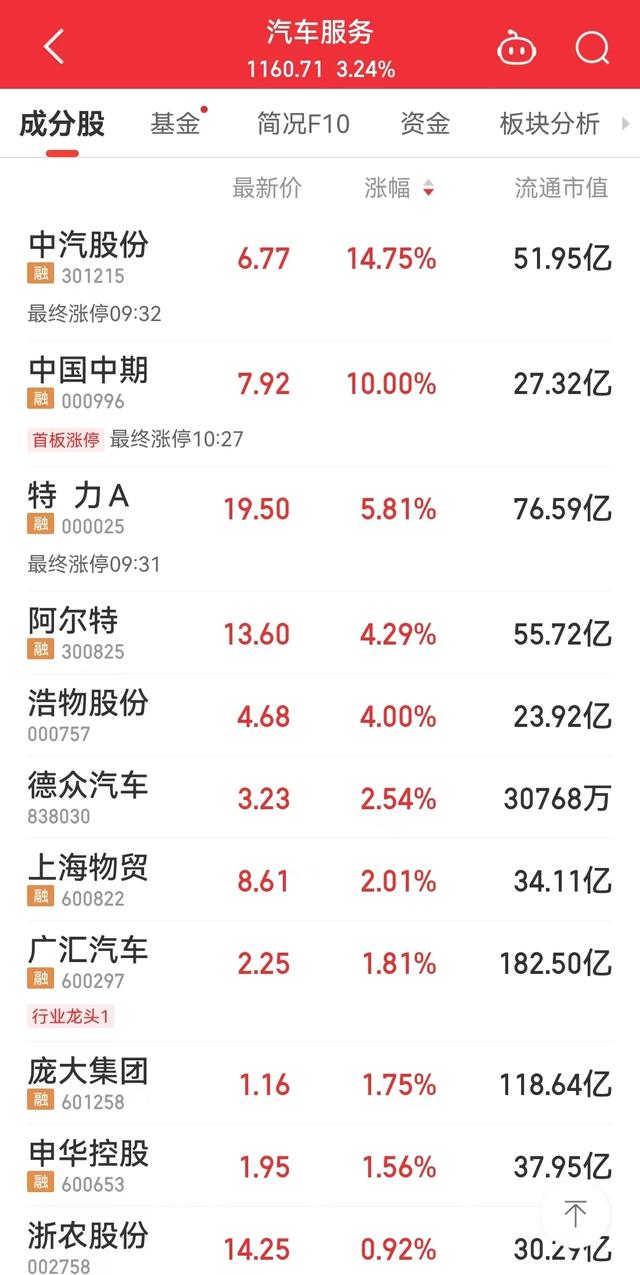Tap the back-to-top arrow button
Image resolution: width=640 pixels, height=1275 pixels.
(575, 1214)
